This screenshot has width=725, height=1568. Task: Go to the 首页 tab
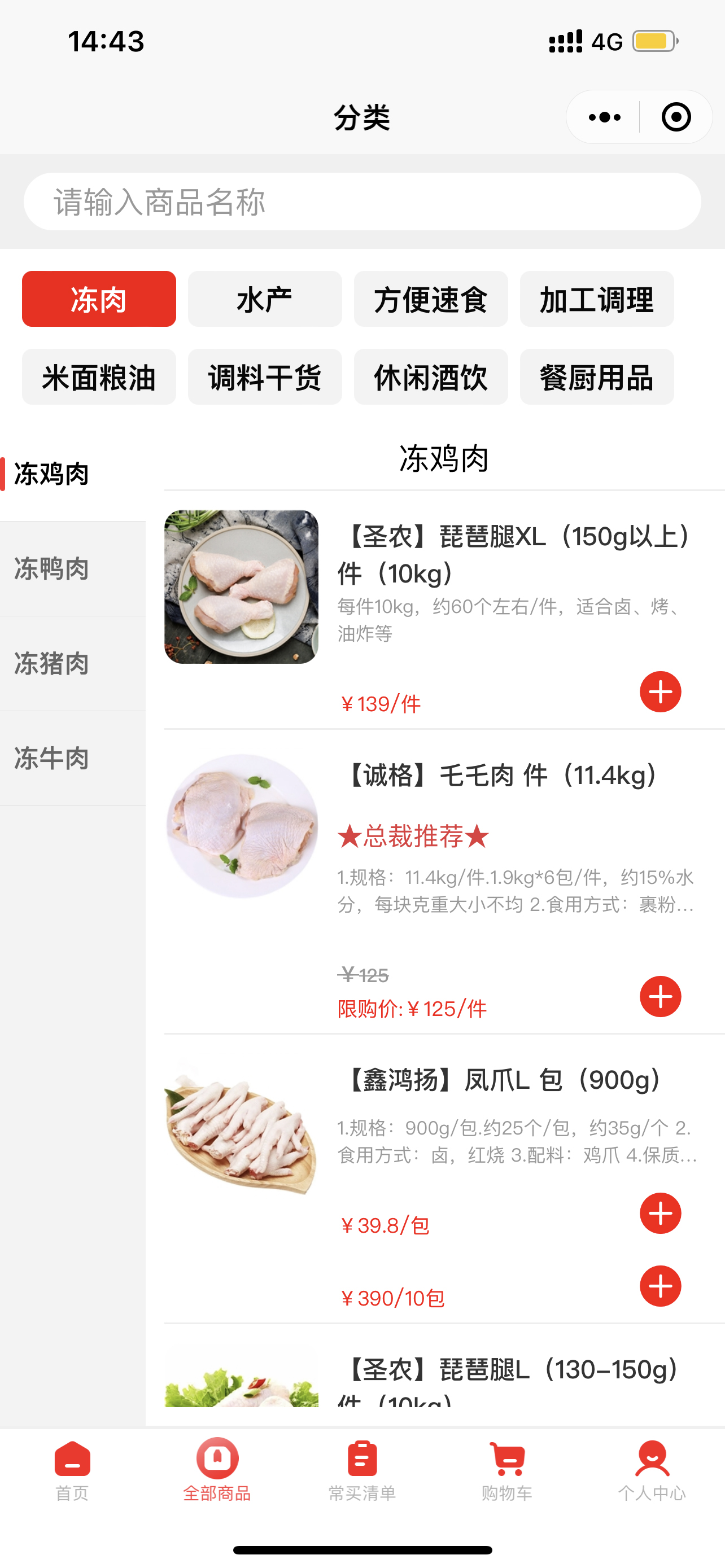point(72,1470)
